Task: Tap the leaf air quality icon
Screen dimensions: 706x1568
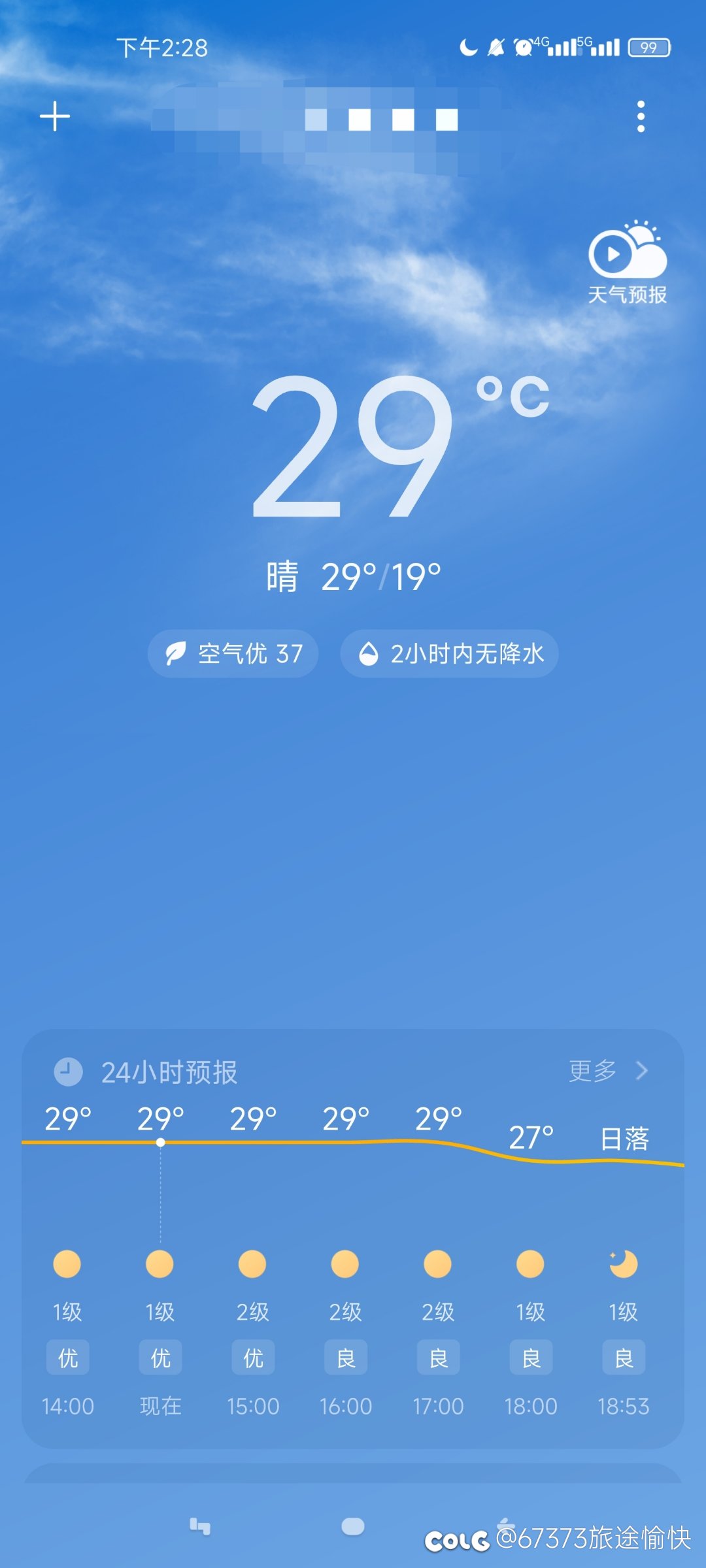Action: pos(175,653)
